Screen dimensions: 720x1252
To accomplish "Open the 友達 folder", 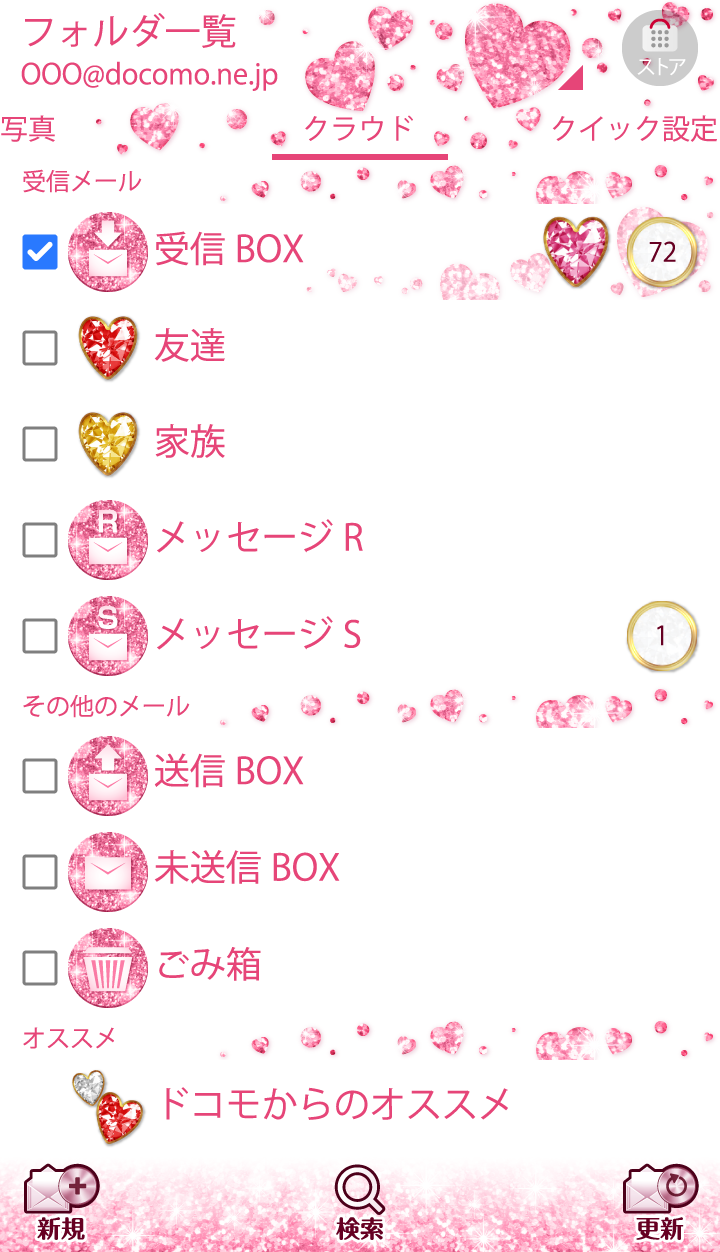I will (190, 347).
